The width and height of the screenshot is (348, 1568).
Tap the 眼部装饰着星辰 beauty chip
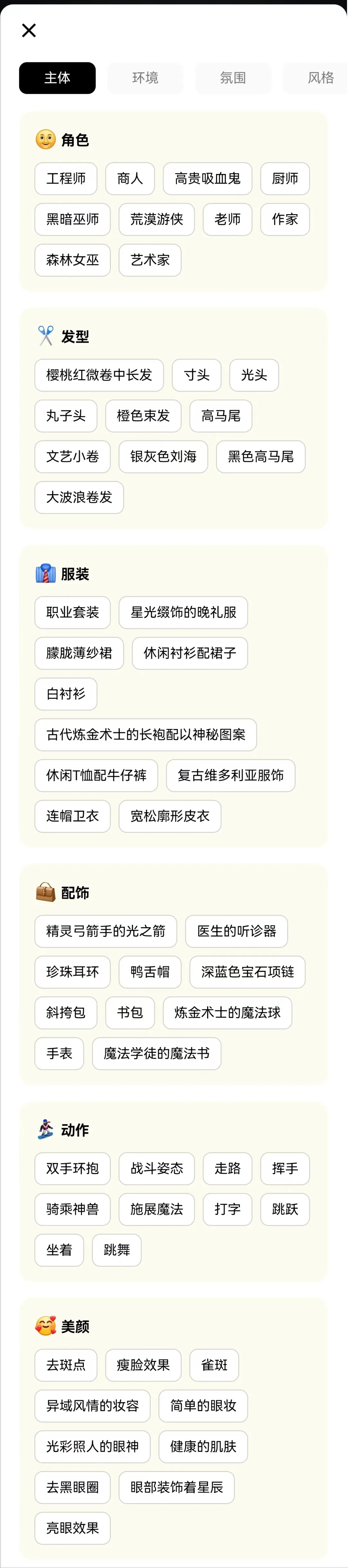point(176,1488)
